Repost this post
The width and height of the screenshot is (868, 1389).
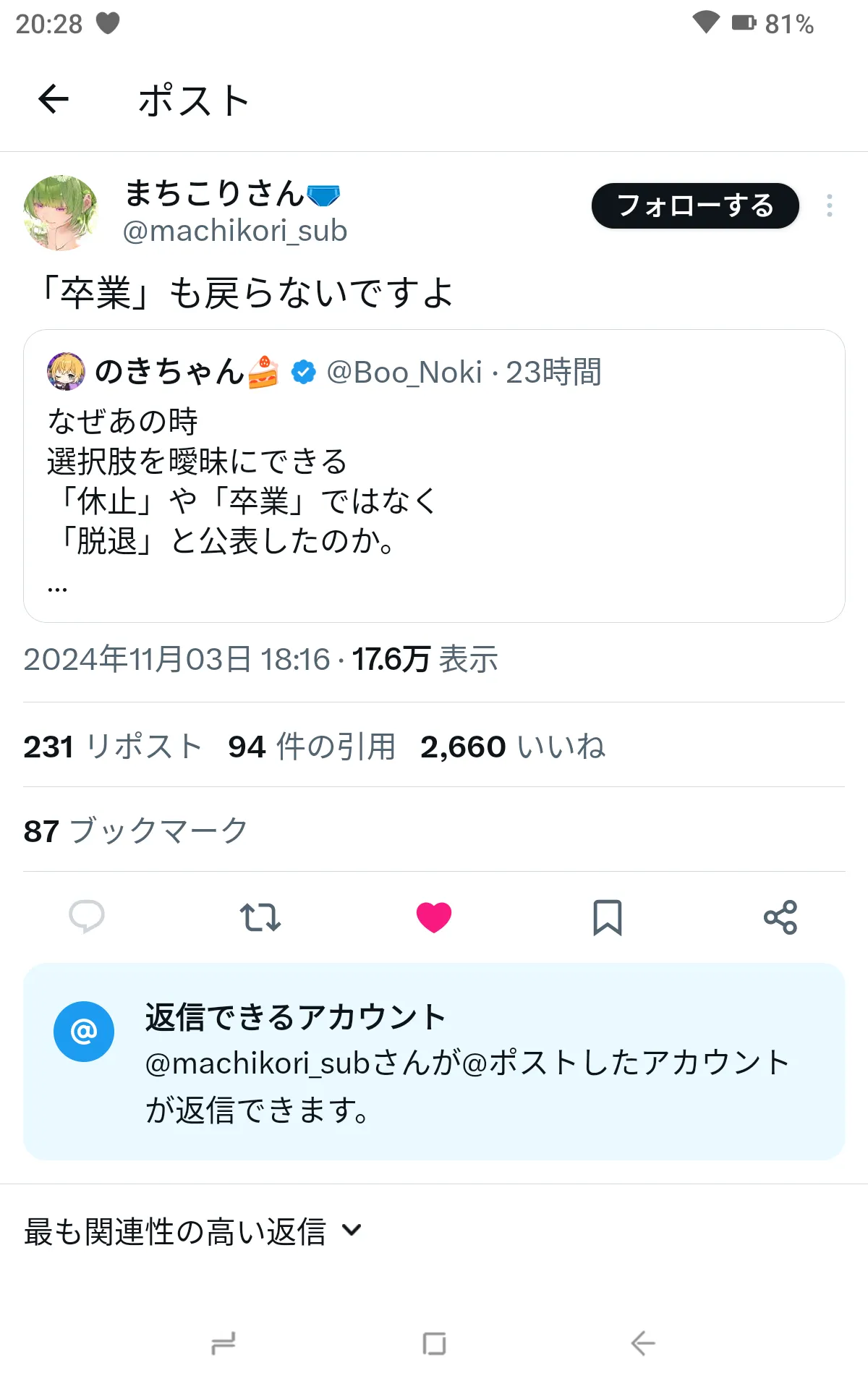(260, 917)
